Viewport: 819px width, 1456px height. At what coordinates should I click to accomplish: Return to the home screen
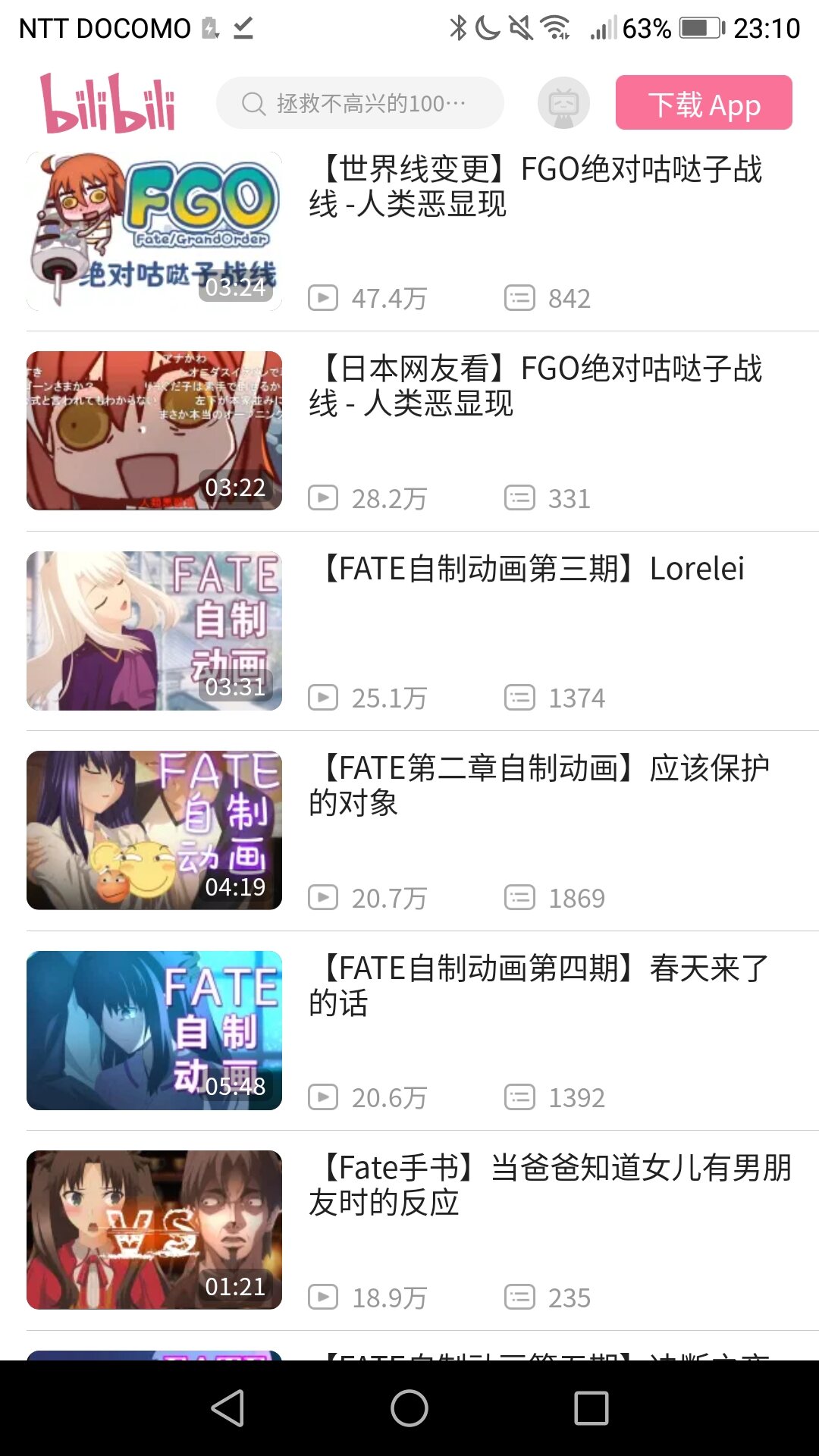[409, 1408]
